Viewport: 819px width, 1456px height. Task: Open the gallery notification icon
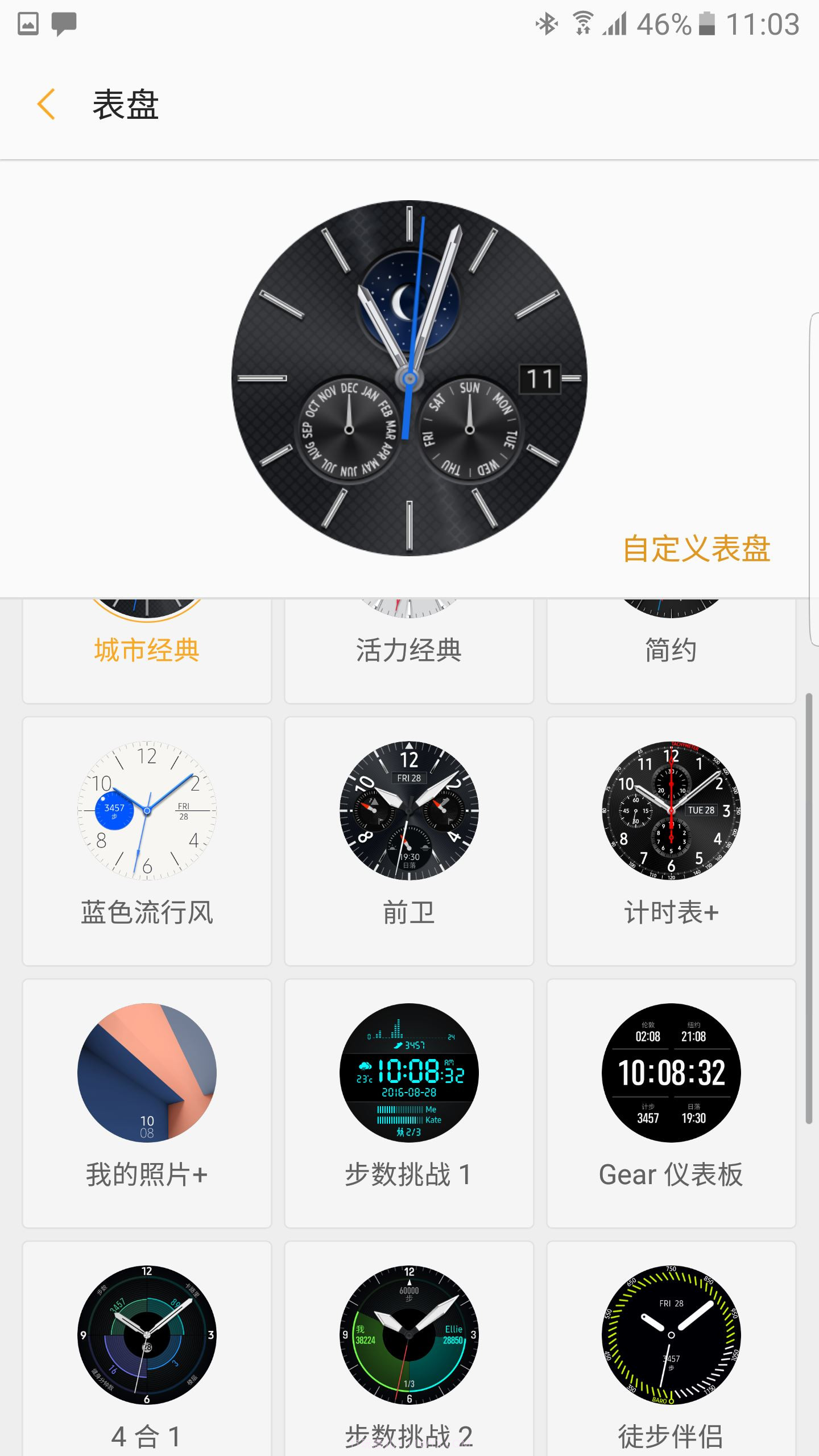click(x=27, y=24)
